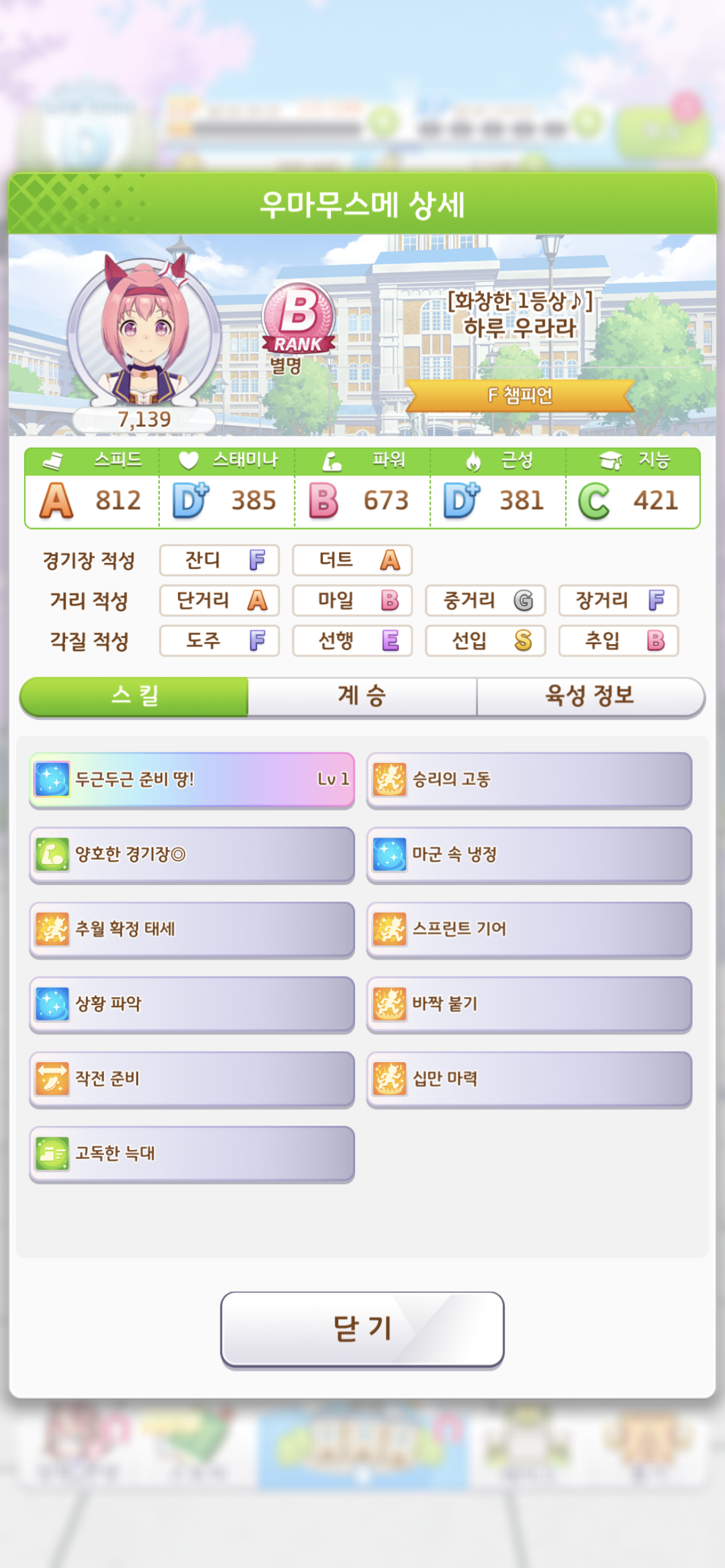View skill 마군 속 냉정
Image resolution: width=725 pixels, height=1568 pixels.
tap(529, 855)
